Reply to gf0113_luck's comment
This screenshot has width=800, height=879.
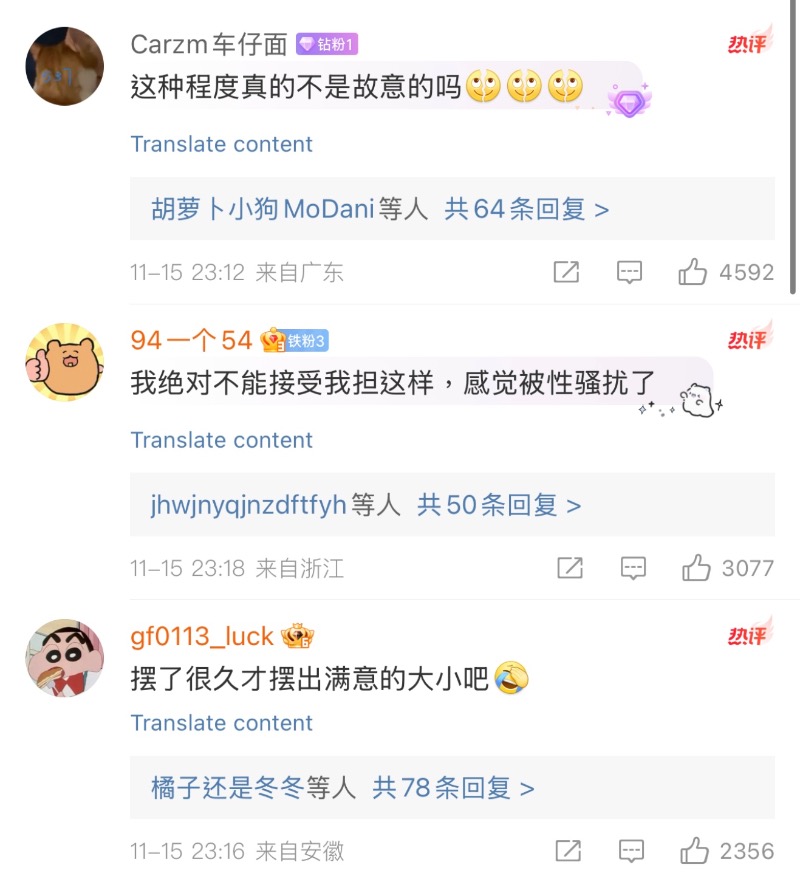(x=631, y=851)
